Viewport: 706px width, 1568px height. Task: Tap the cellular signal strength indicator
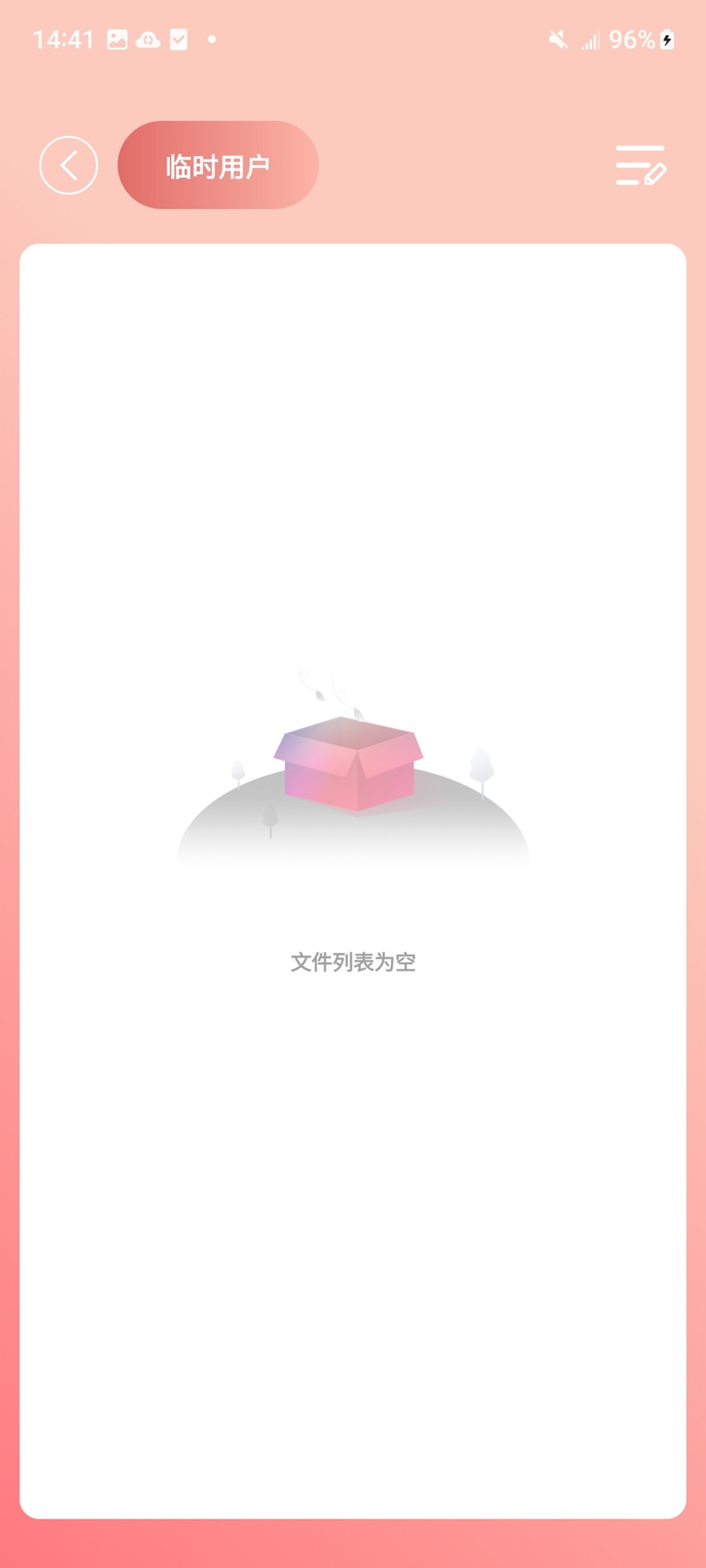[x=590, y=41]
